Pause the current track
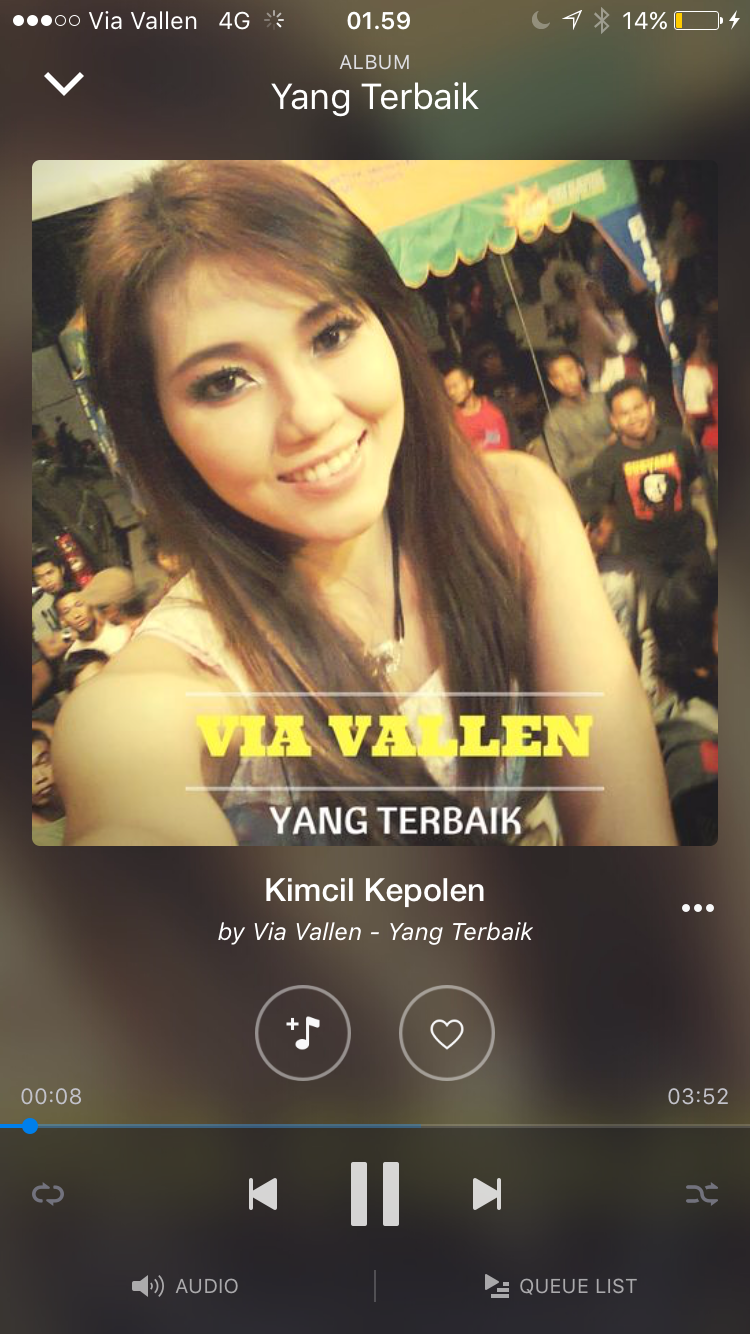 tap(375, 1193)
